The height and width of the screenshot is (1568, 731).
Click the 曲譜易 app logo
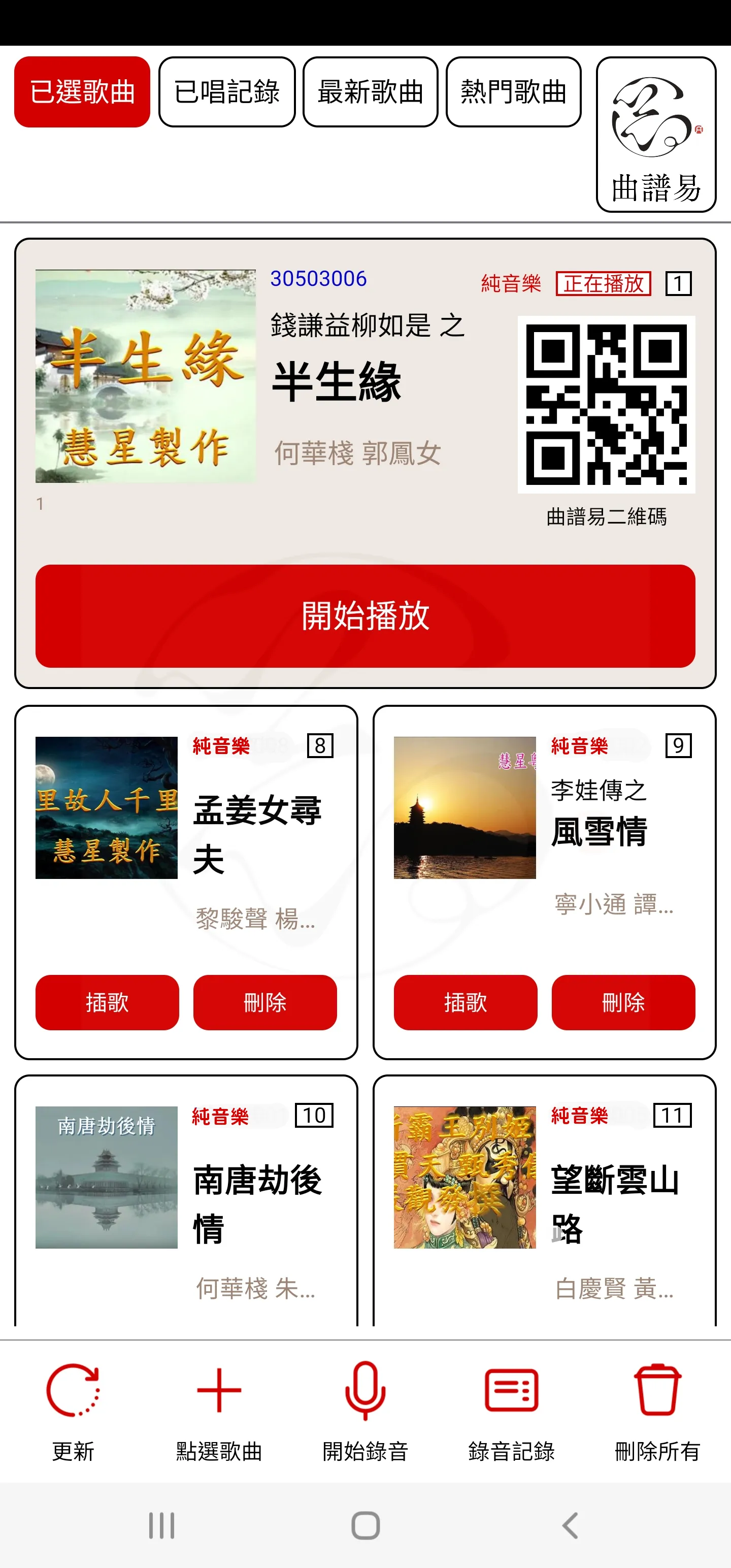(x=656, y=133)
